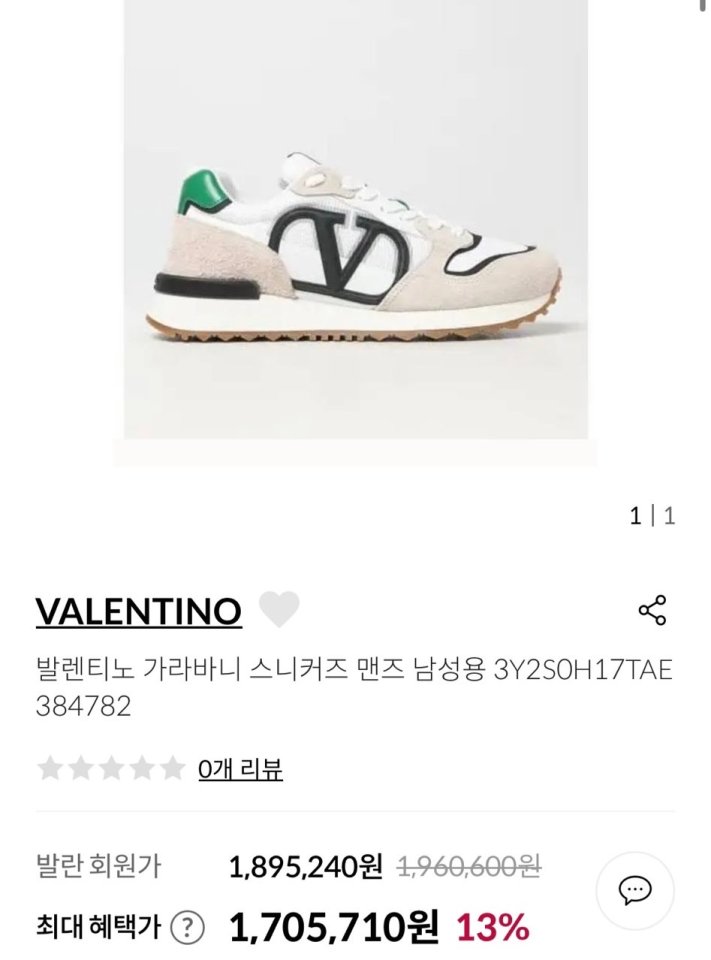Open the chat support bubble
711x960 pixels.
(636, 888)
